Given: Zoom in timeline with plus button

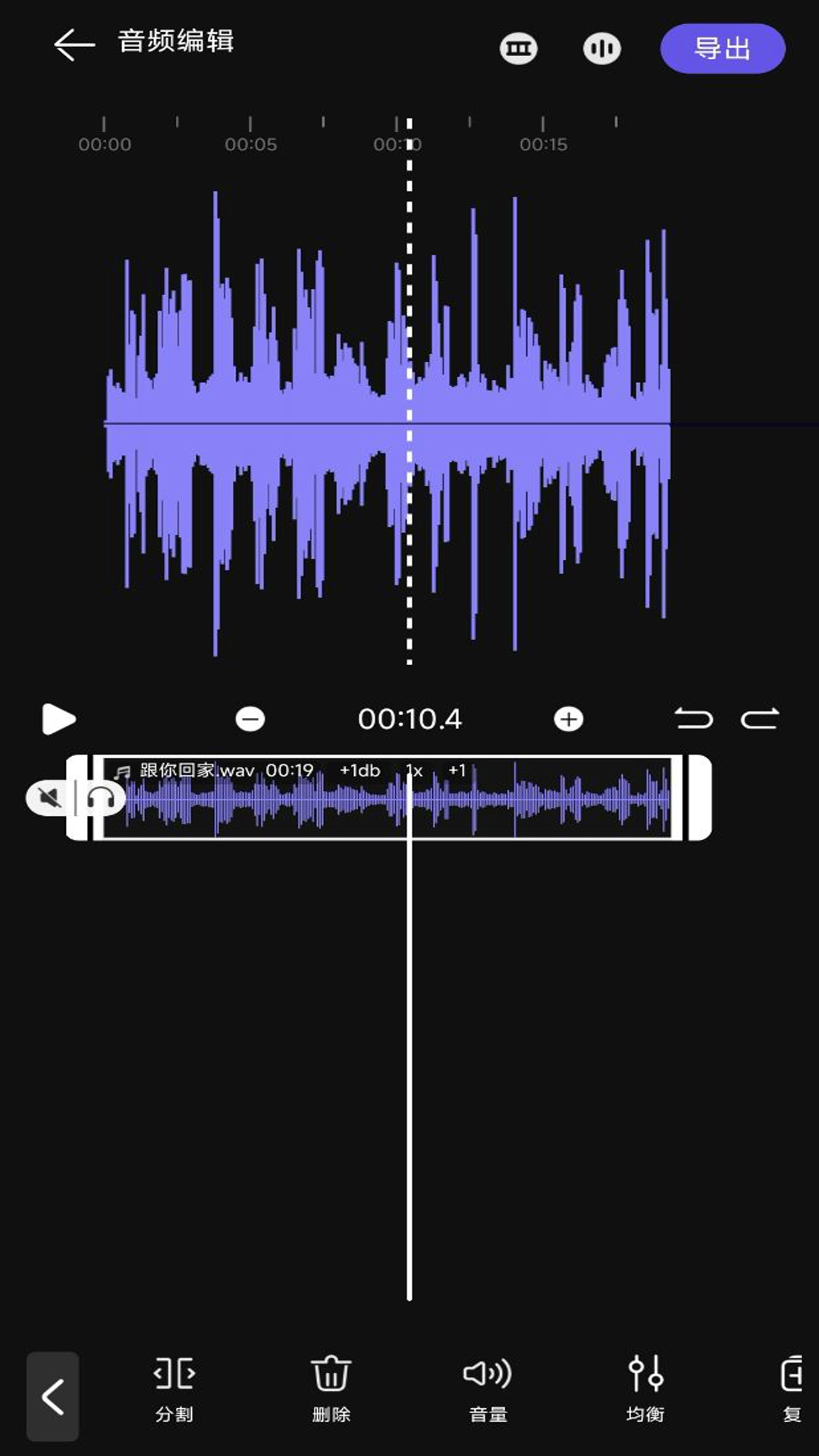Looking at the screenshot, I should (569, 719).
